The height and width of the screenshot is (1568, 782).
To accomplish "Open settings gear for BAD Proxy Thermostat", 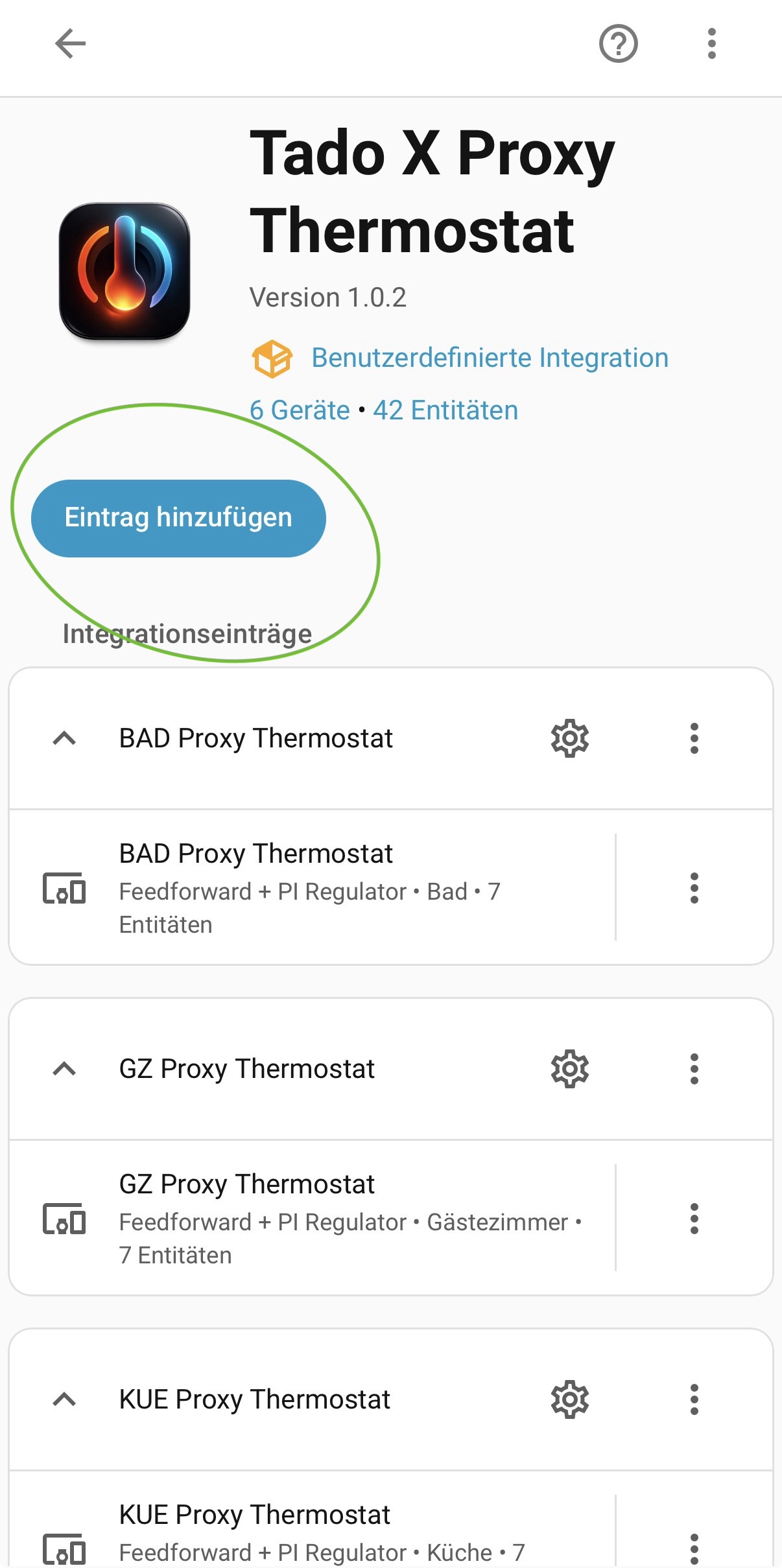I will (x=569, y=738).
